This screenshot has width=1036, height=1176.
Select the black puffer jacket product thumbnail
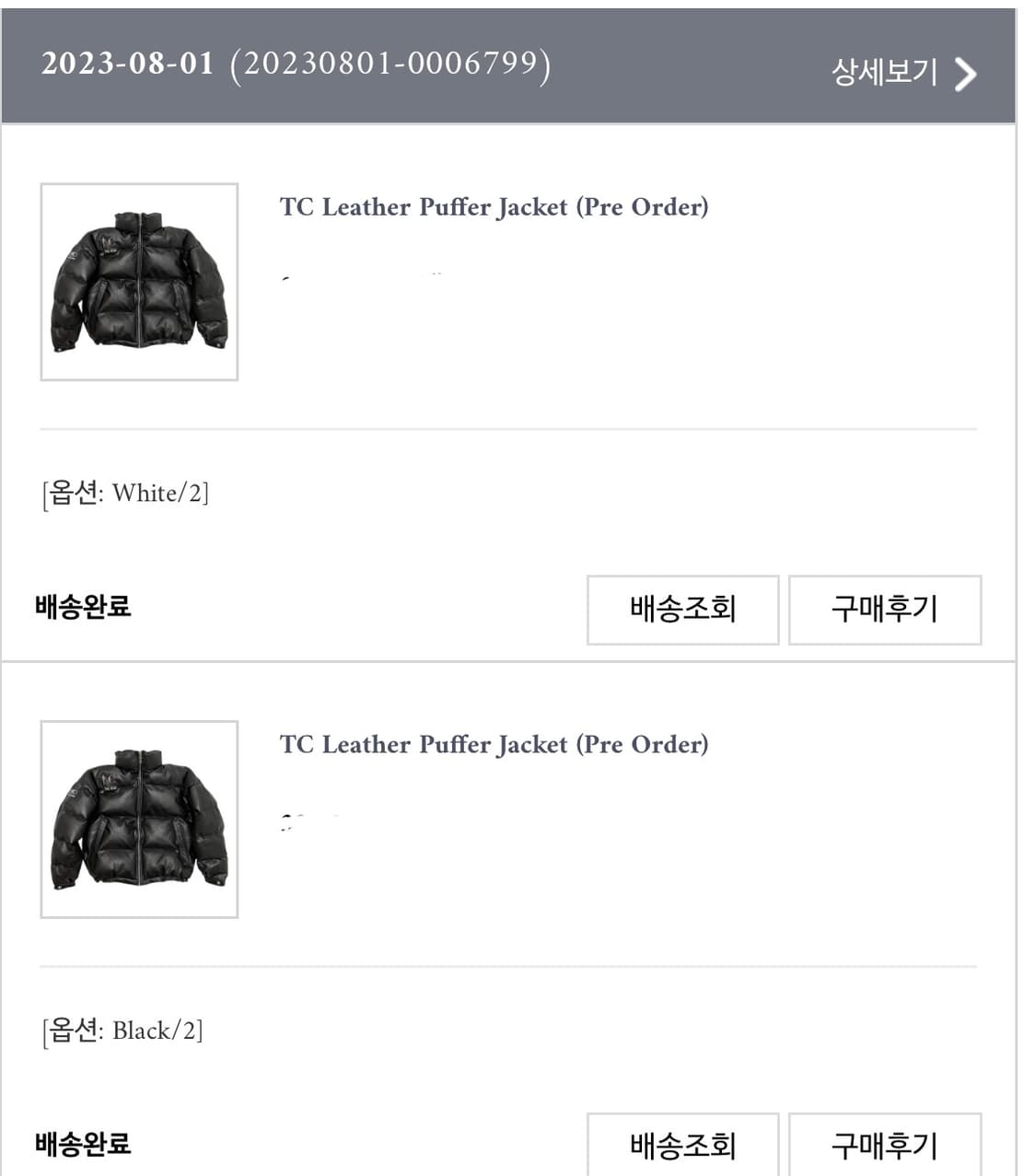coord(136,818)
